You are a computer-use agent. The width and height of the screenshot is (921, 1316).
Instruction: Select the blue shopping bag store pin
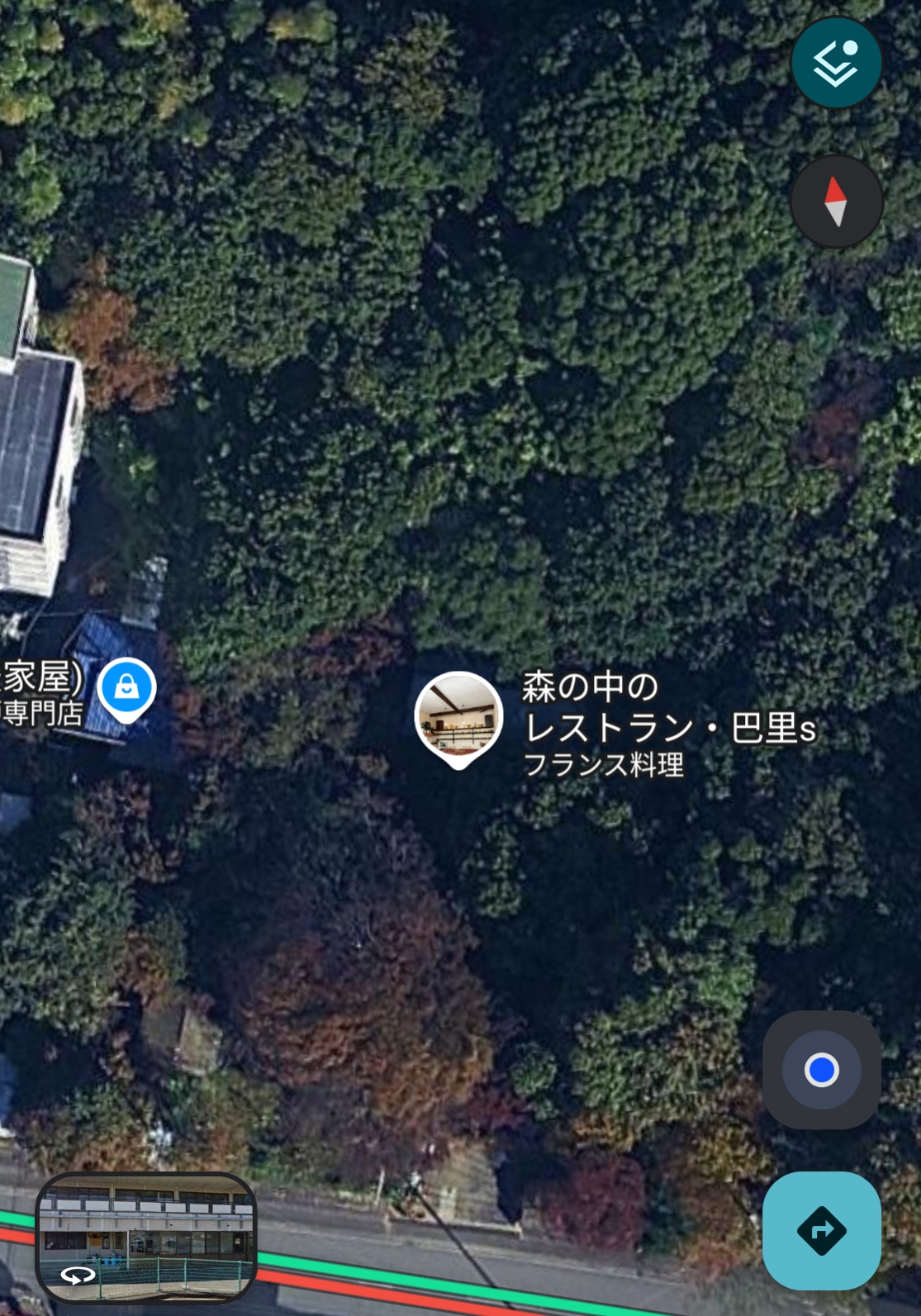[x=126, y=687]
